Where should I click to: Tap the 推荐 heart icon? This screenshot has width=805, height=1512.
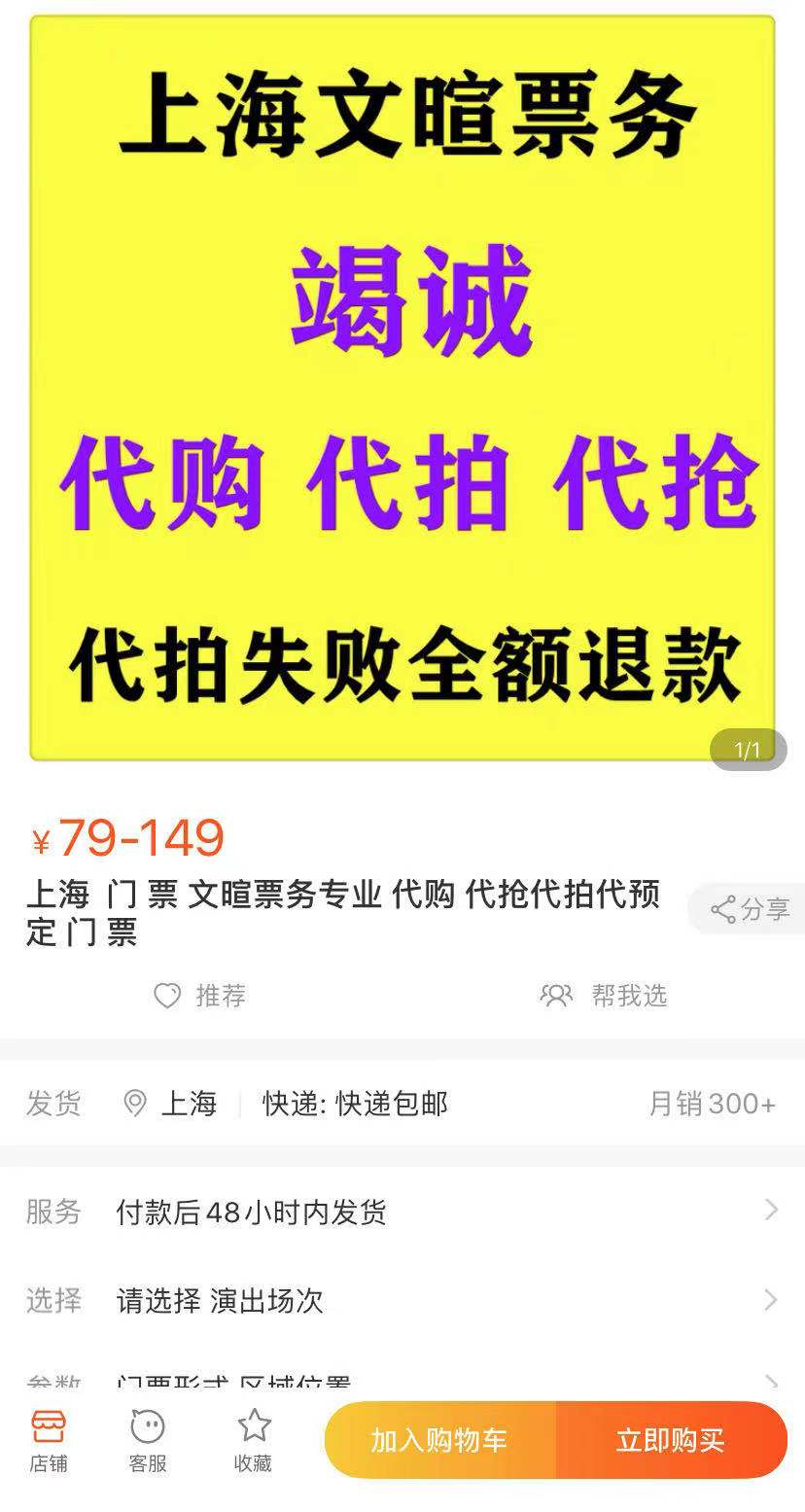(168, 996)
